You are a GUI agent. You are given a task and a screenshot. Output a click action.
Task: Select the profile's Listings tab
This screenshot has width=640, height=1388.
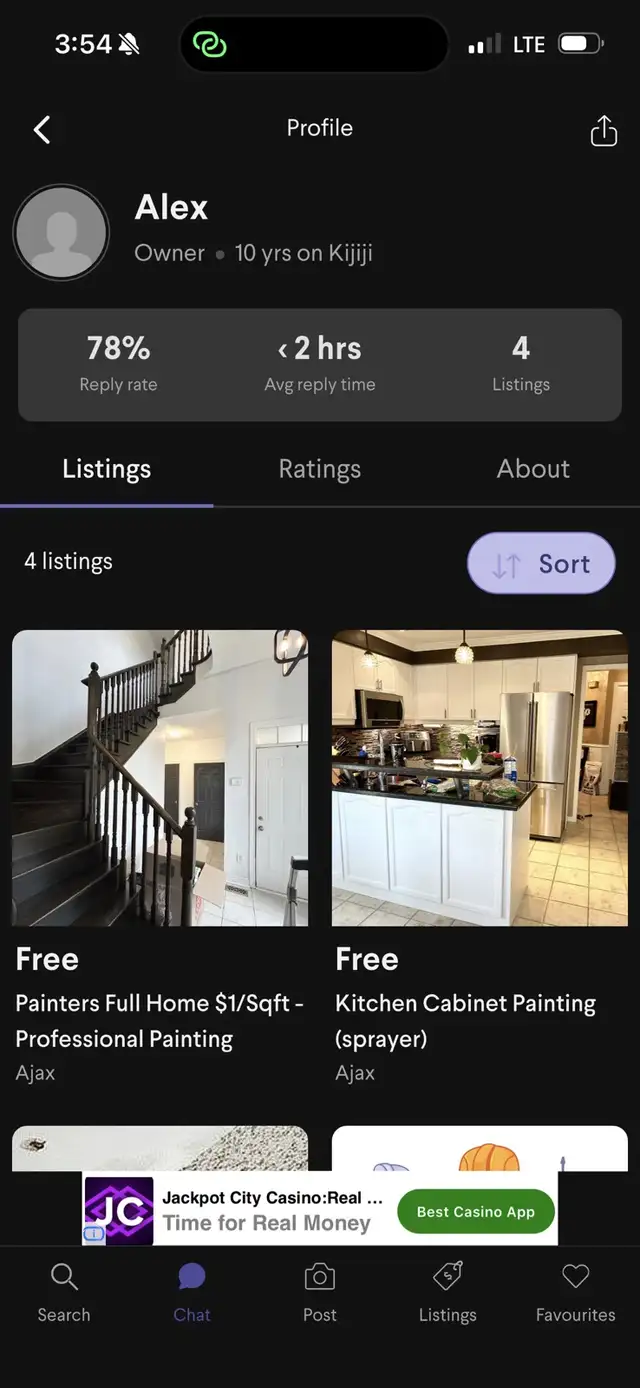pyautogui.click(x=106, y=469)
